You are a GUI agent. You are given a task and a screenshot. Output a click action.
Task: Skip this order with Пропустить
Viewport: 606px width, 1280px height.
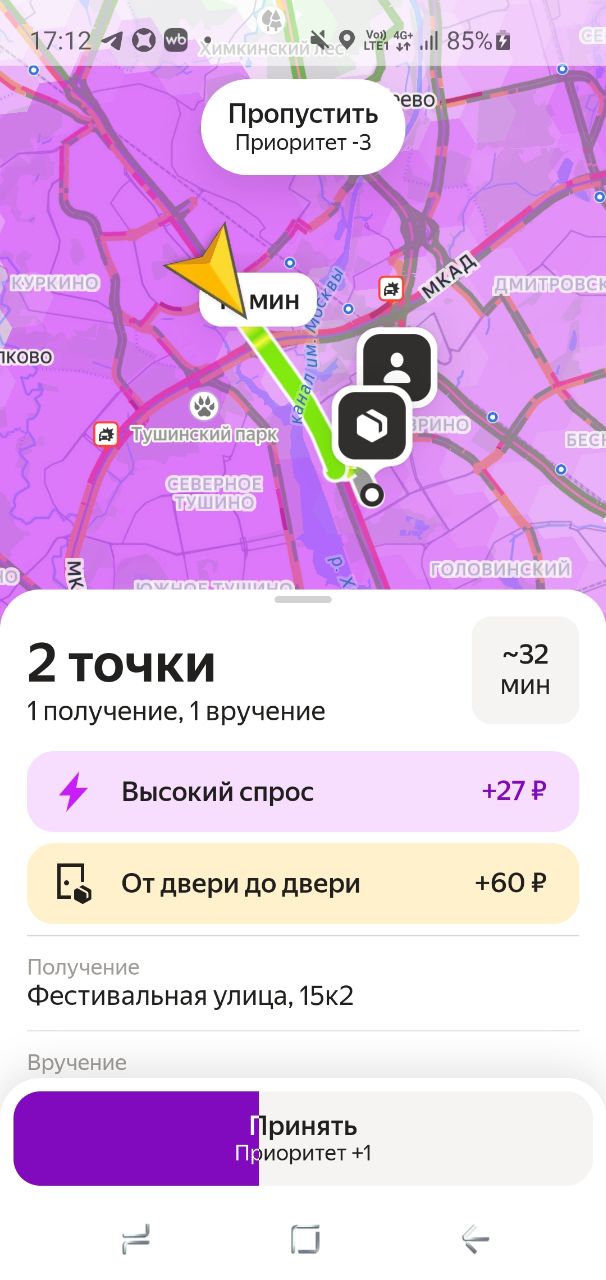click(x=303, y=127)
